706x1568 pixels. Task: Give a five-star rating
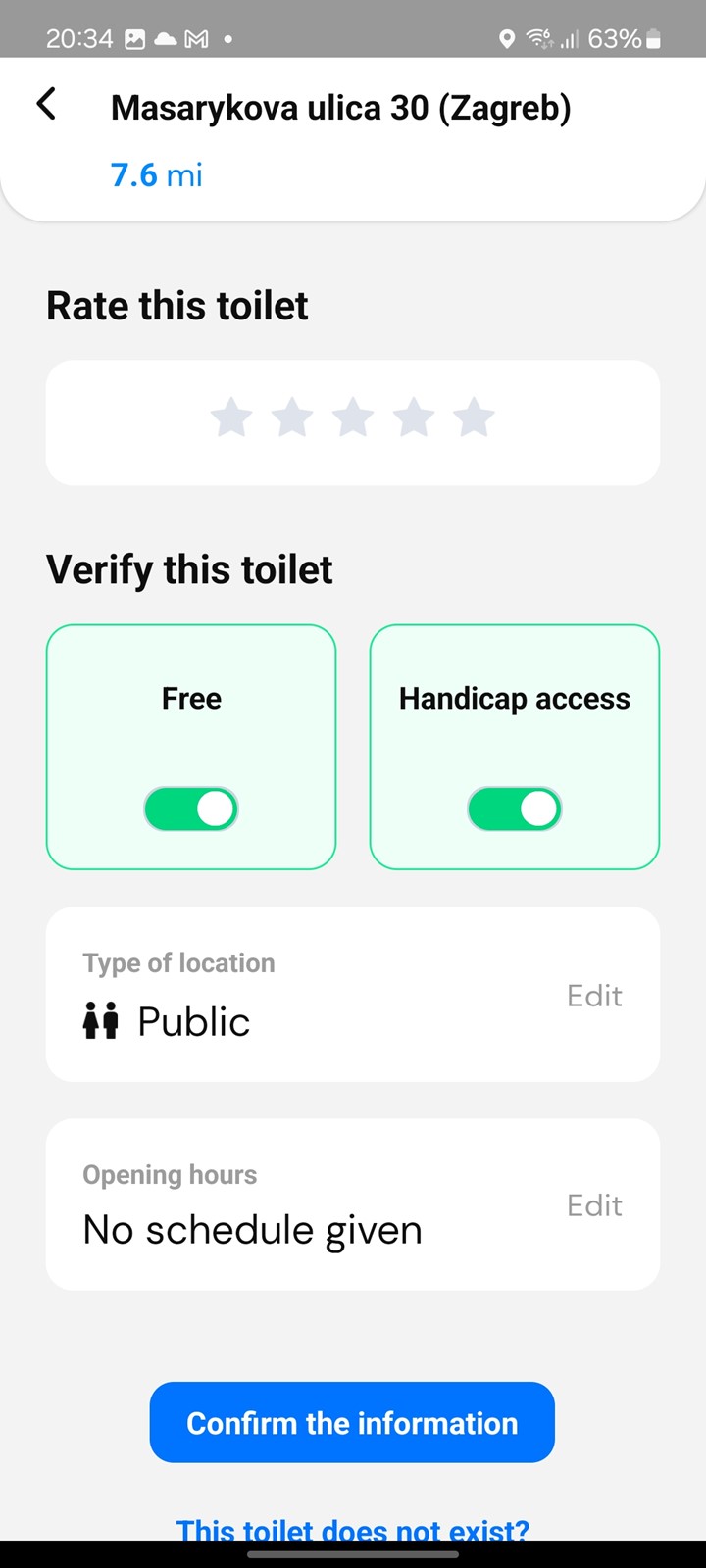point(475,417)
